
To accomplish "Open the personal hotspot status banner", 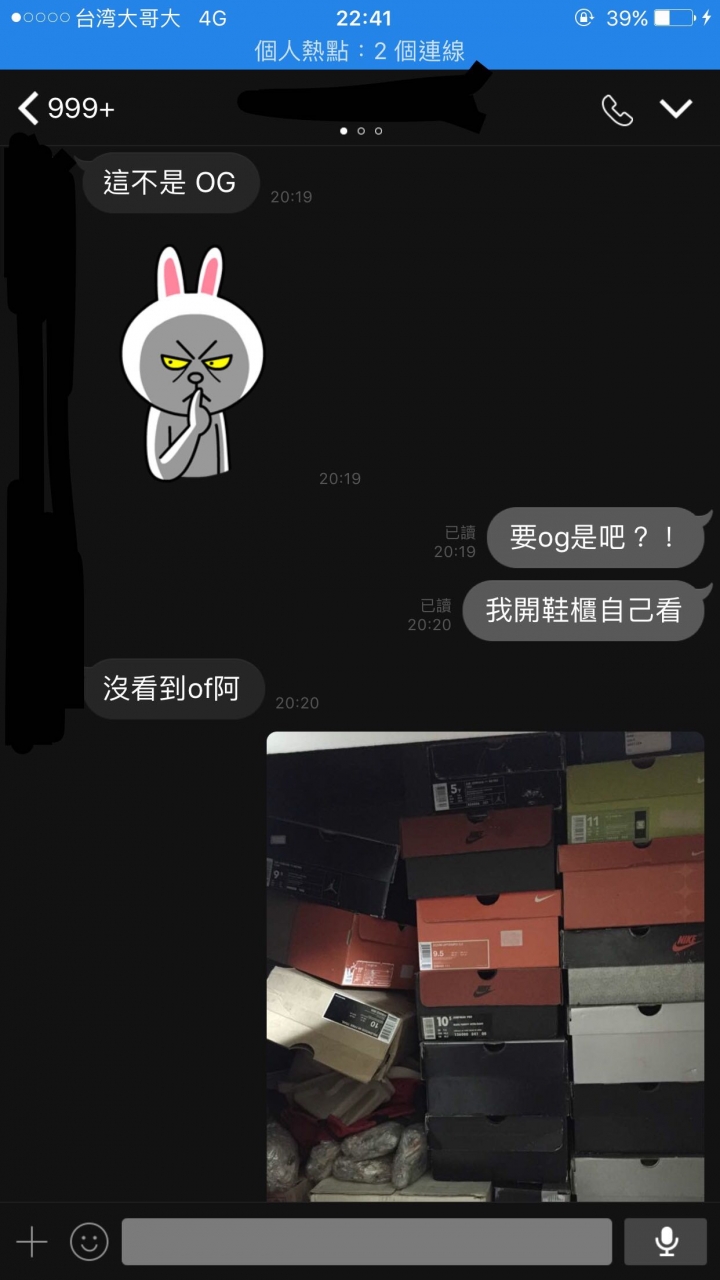I will coord(360,51).
